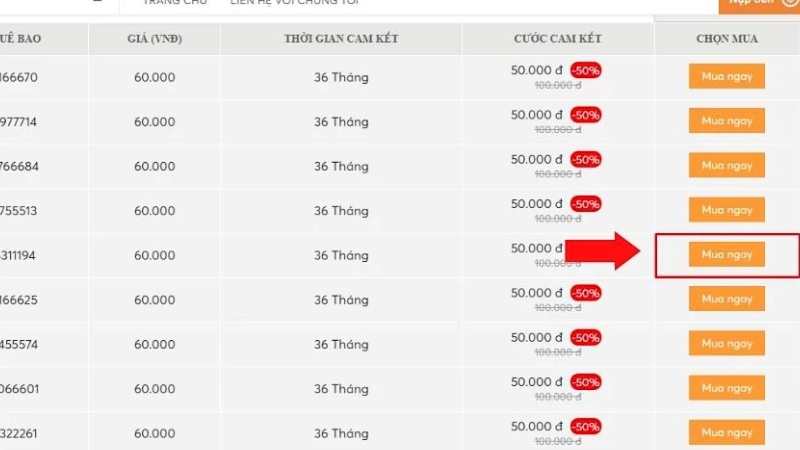Tap Mua ngay for number ending 166670
The width and height of the screenshot is (800, 450).
[726, 76]
